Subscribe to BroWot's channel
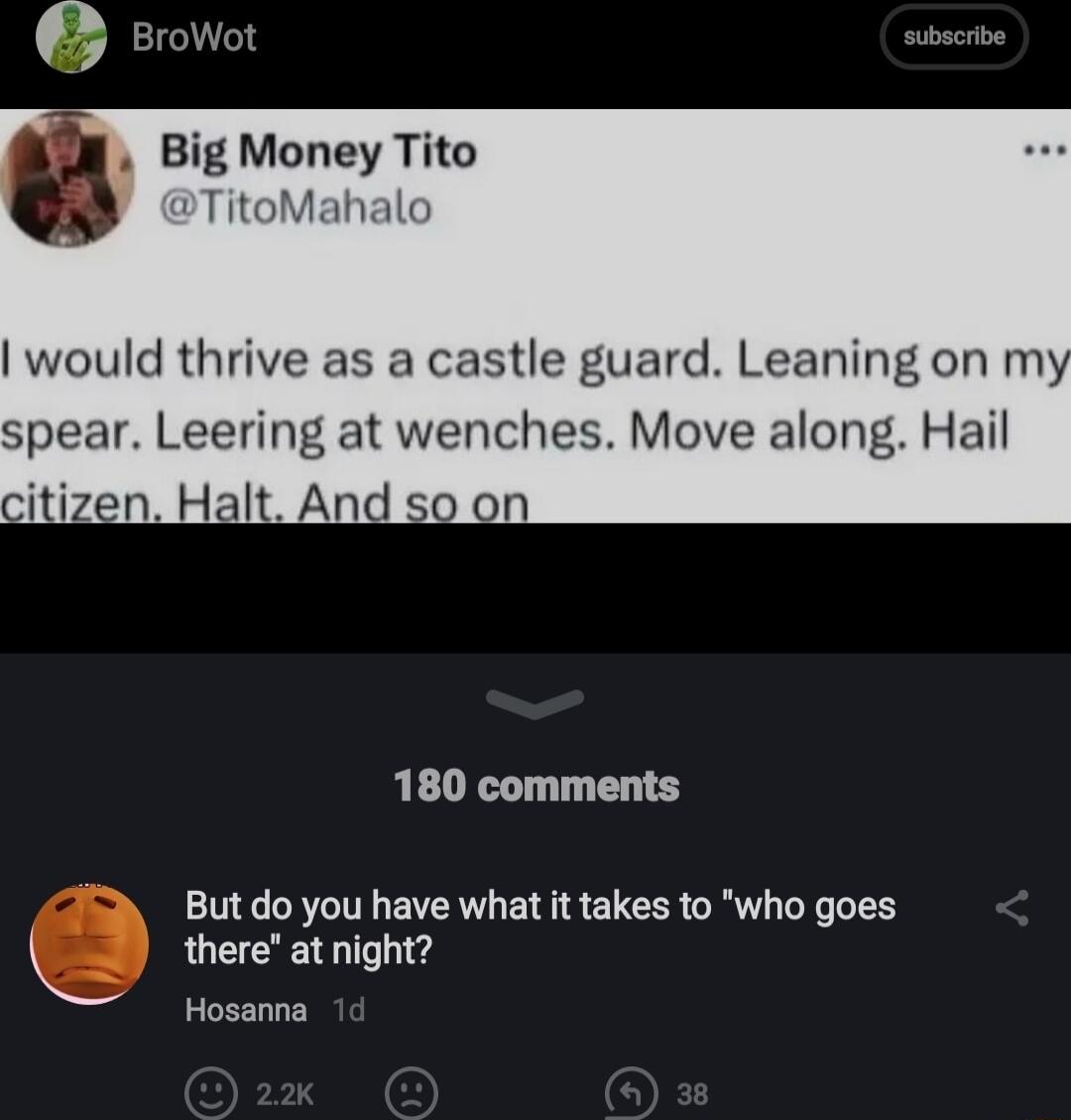1071x1120 pixels. click(x=953, y=37)
